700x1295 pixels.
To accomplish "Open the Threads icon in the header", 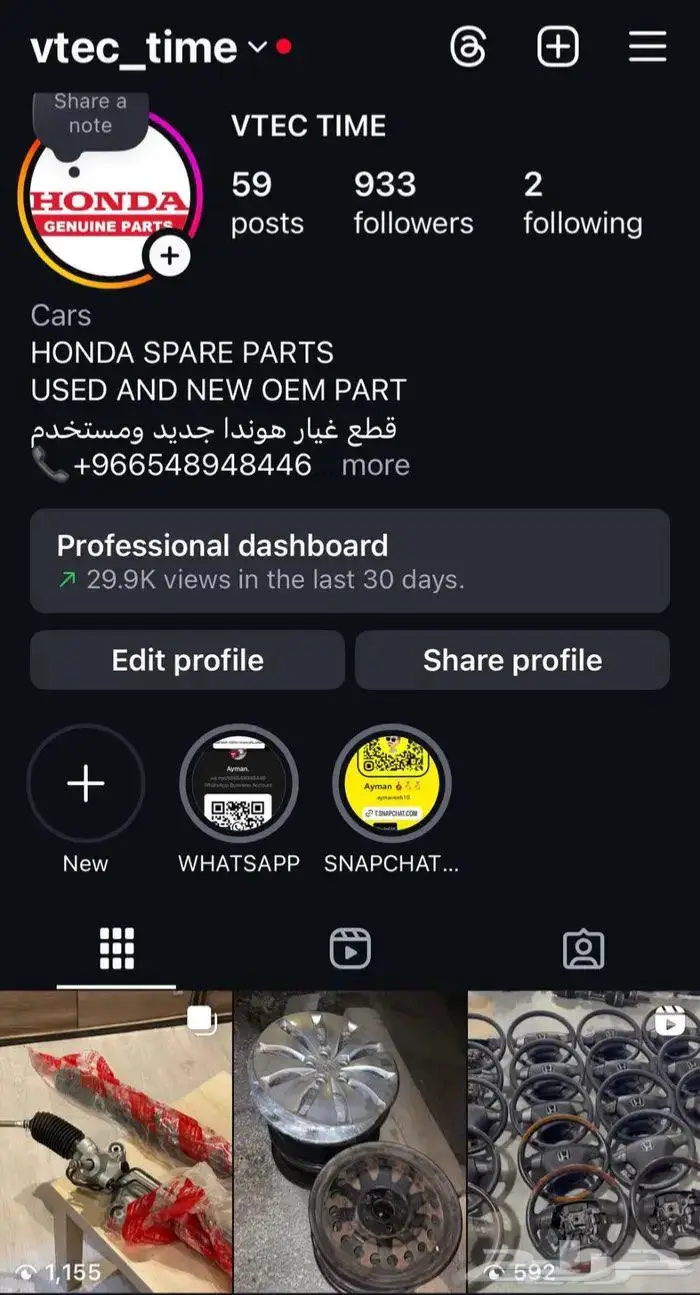I will click(468, 47).
